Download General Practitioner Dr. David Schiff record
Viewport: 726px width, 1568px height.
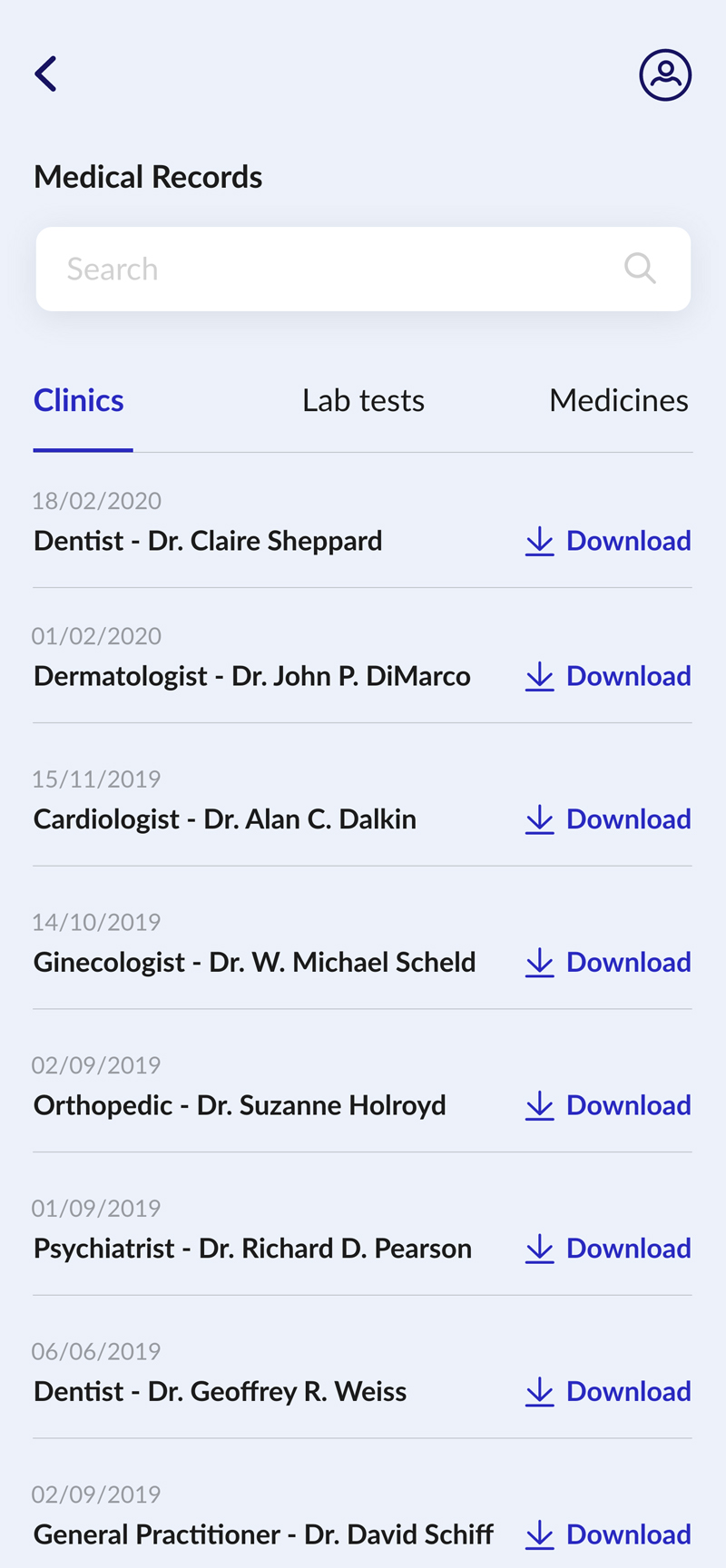tap(608, 1534)
